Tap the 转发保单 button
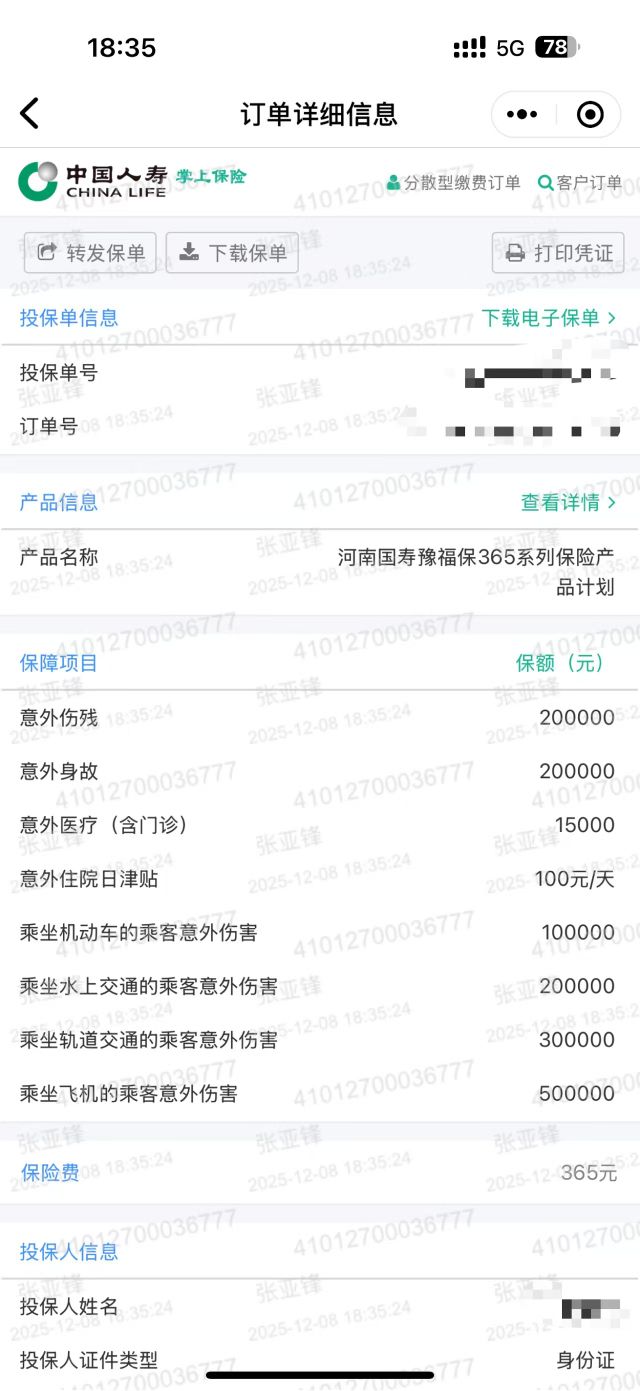Viewport: 640px width, 1391px height. [90, 253]
